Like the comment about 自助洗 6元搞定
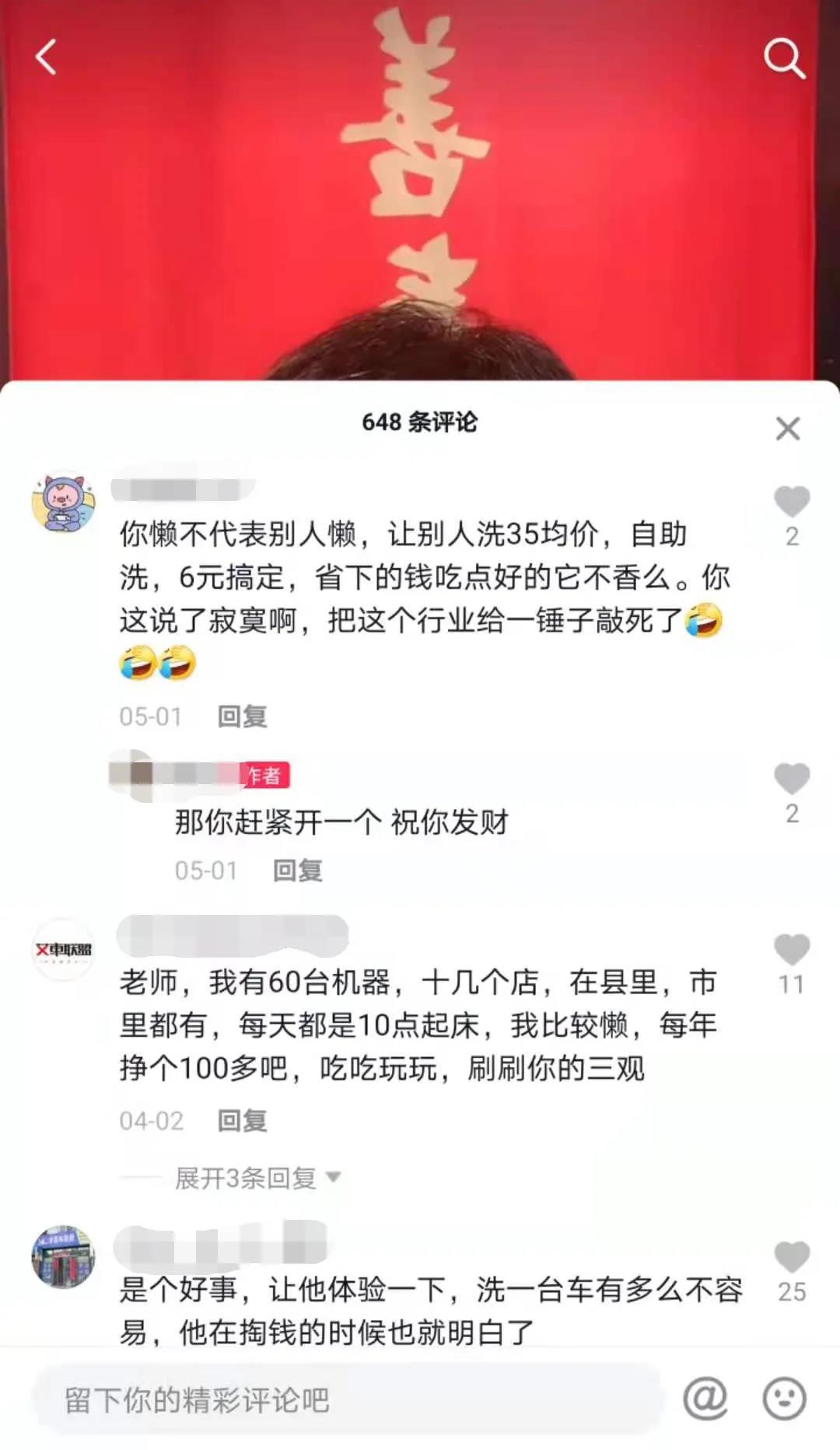 point(792,503)
